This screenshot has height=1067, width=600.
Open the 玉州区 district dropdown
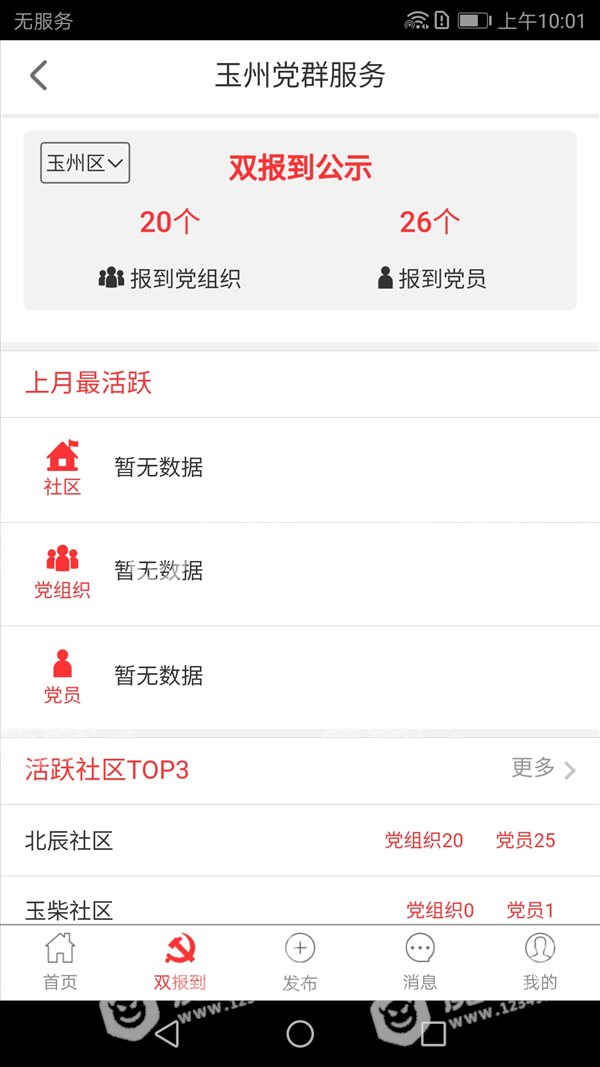coord(85,163)
